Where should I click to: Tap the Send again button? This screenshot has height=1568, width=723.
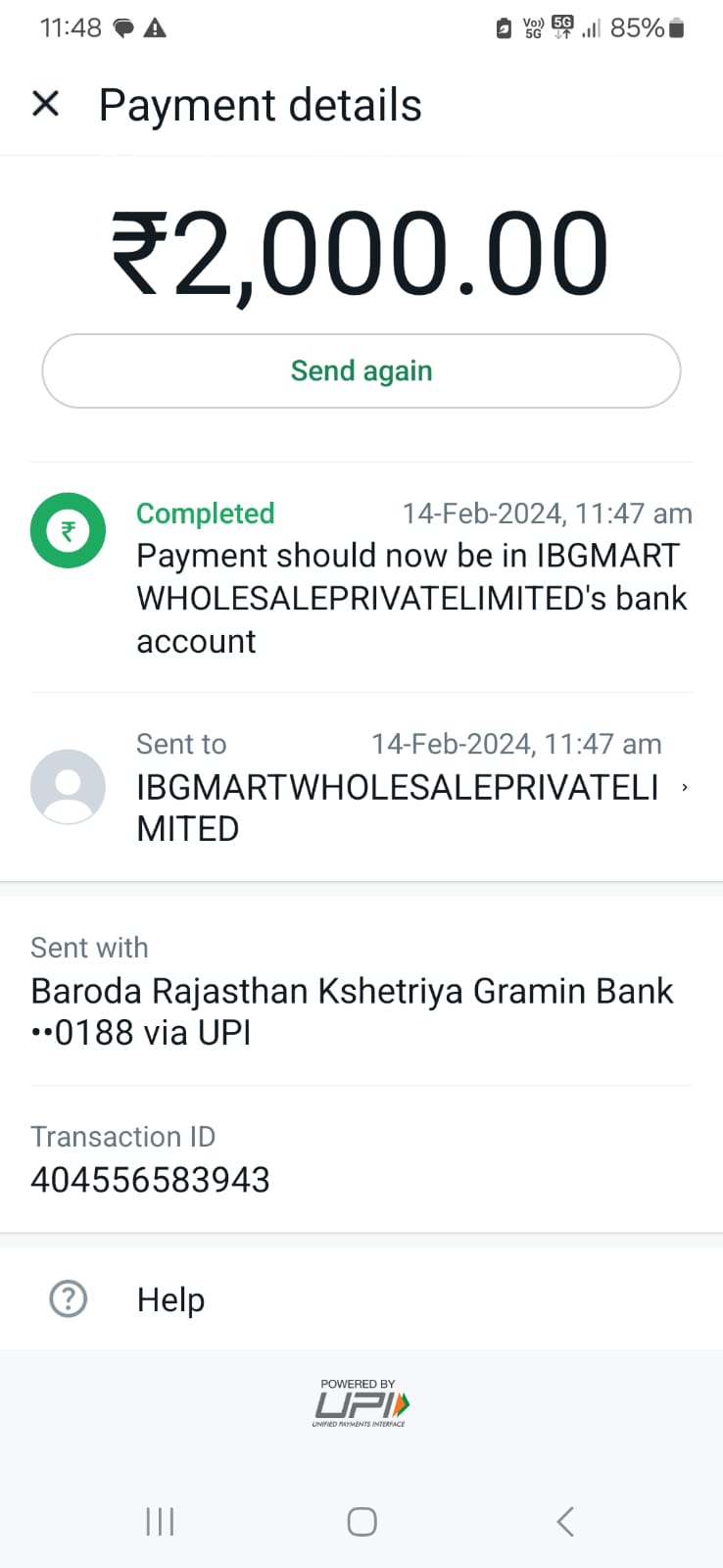point(361,370)
